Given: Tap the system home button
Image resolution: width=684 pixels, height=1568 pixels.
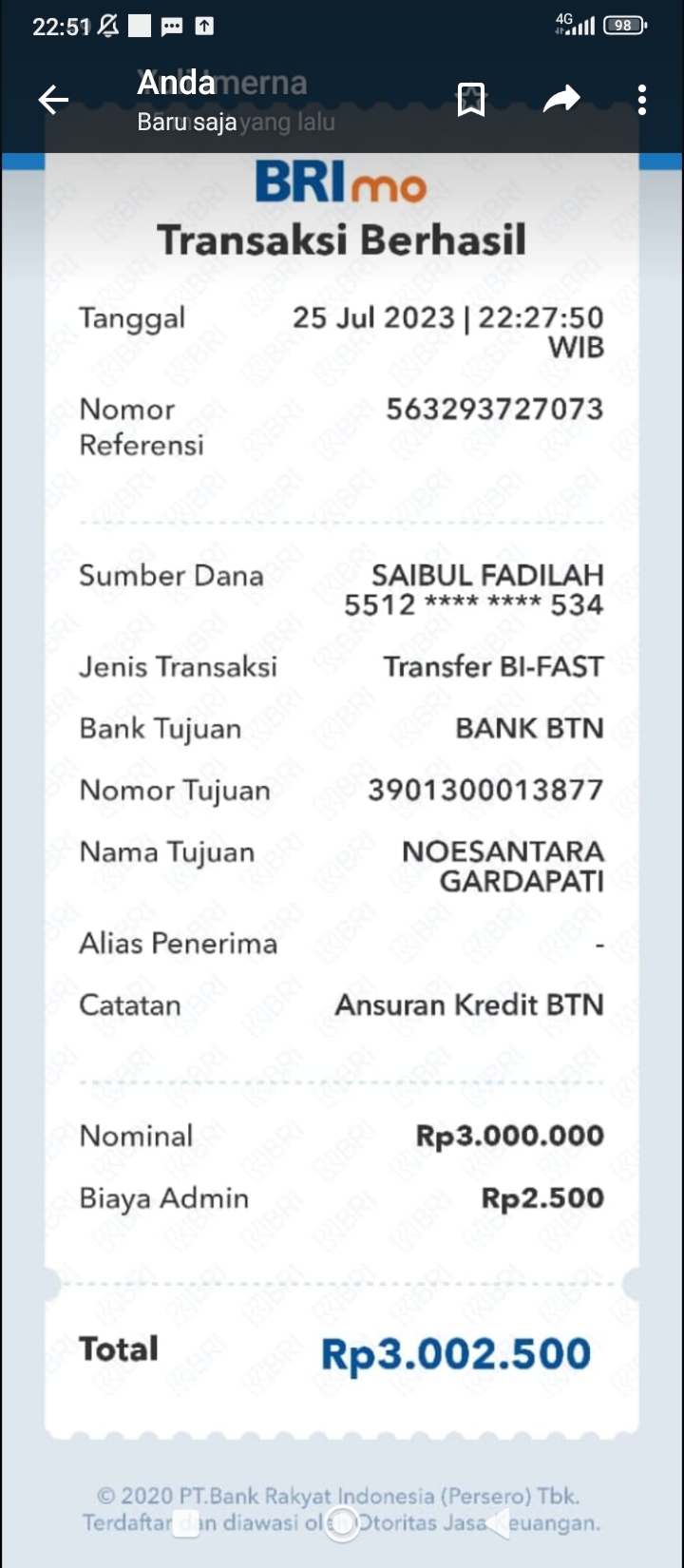Looking at the screenshot, I should [342, 1523].
